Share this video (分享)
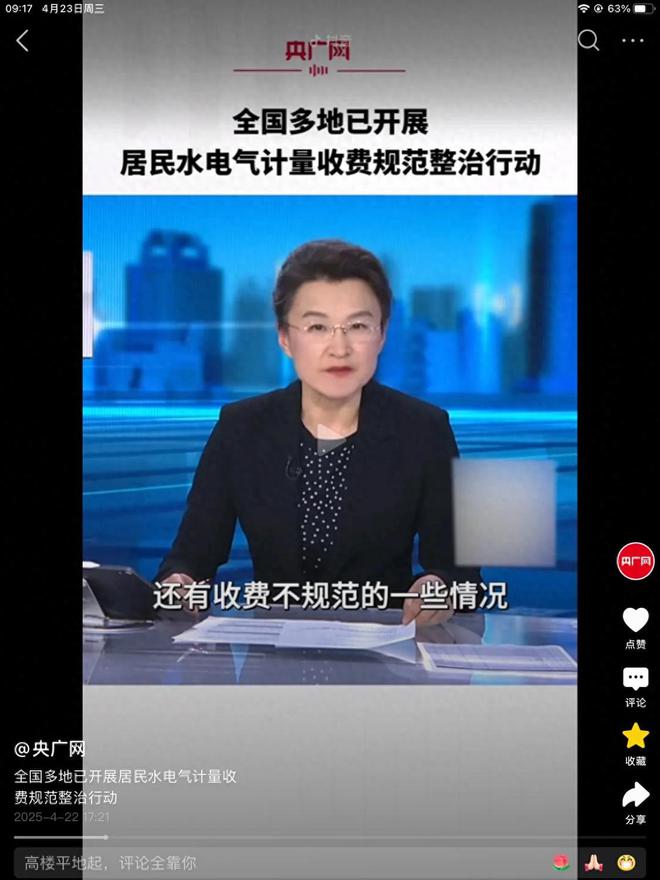 click(x=635, y=795)
